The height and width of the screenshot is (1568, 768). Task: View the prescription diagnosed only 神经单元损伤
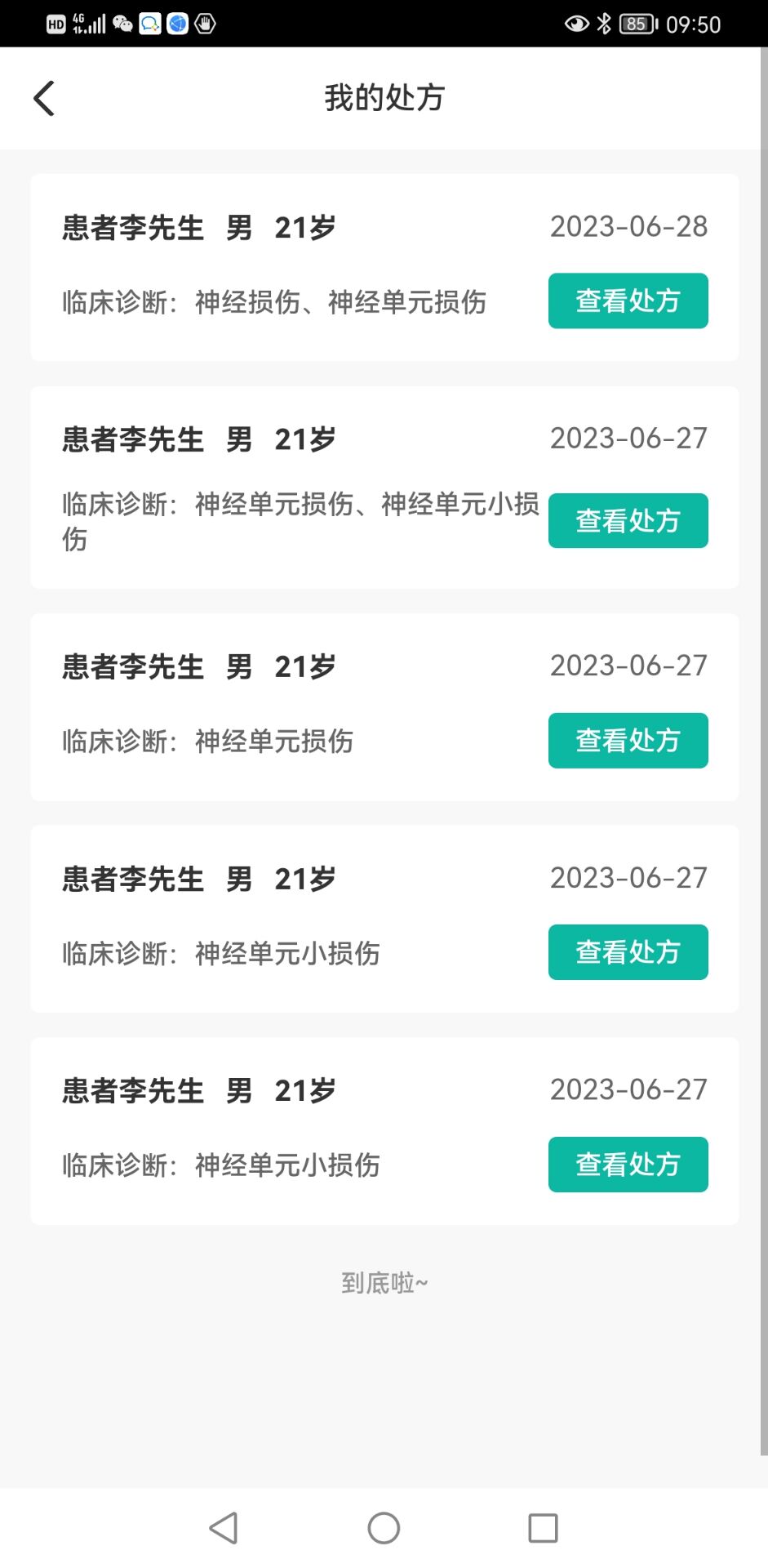(628, 740)
